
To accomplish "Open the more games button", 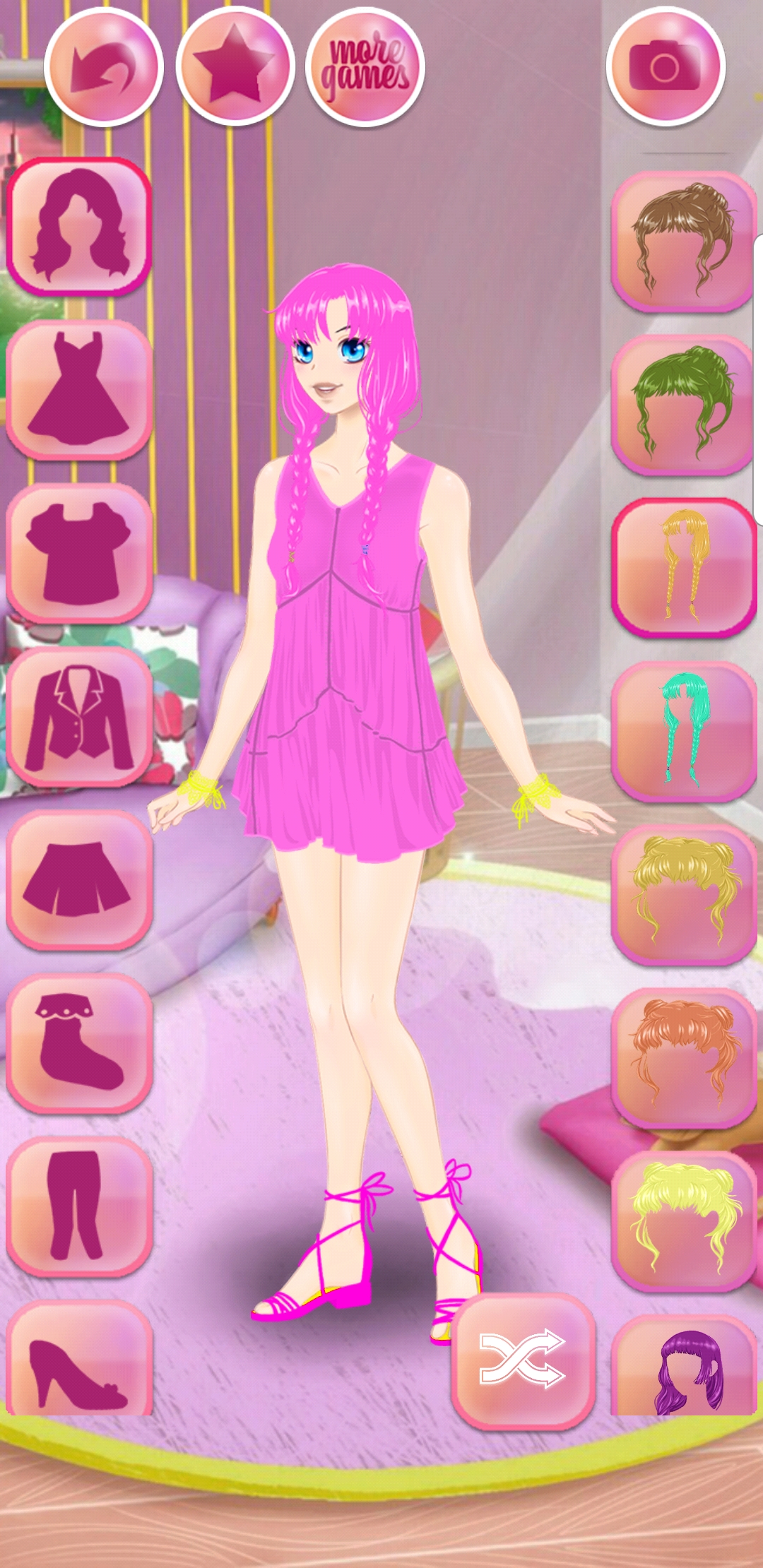I will click(x=365, y=67).
